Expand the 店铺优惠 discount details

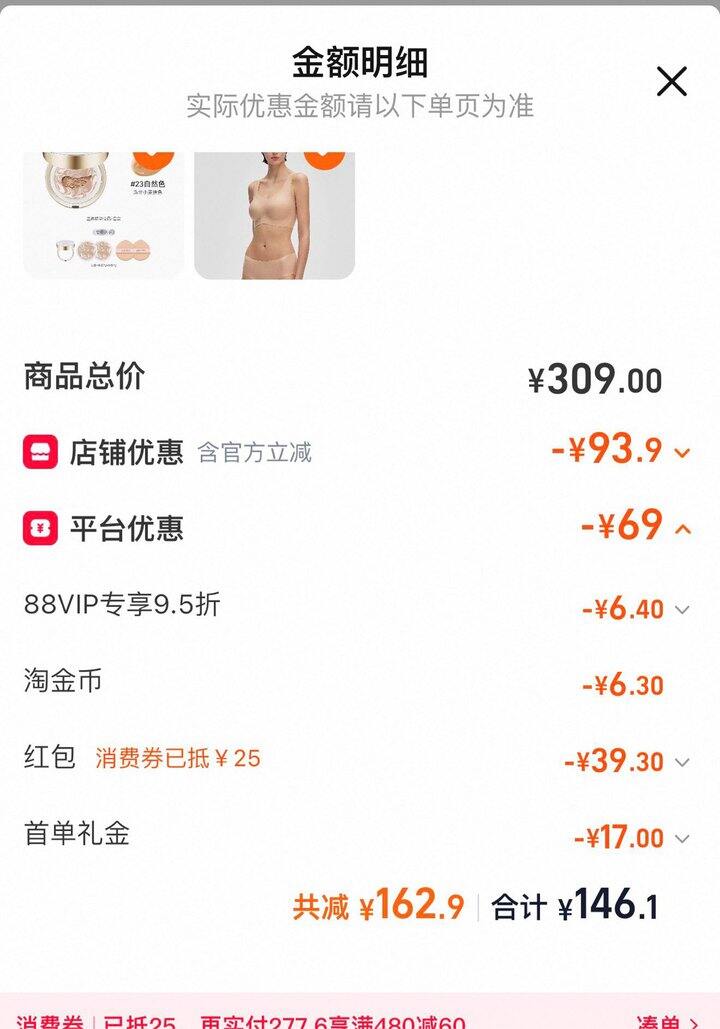coord(682,453)
